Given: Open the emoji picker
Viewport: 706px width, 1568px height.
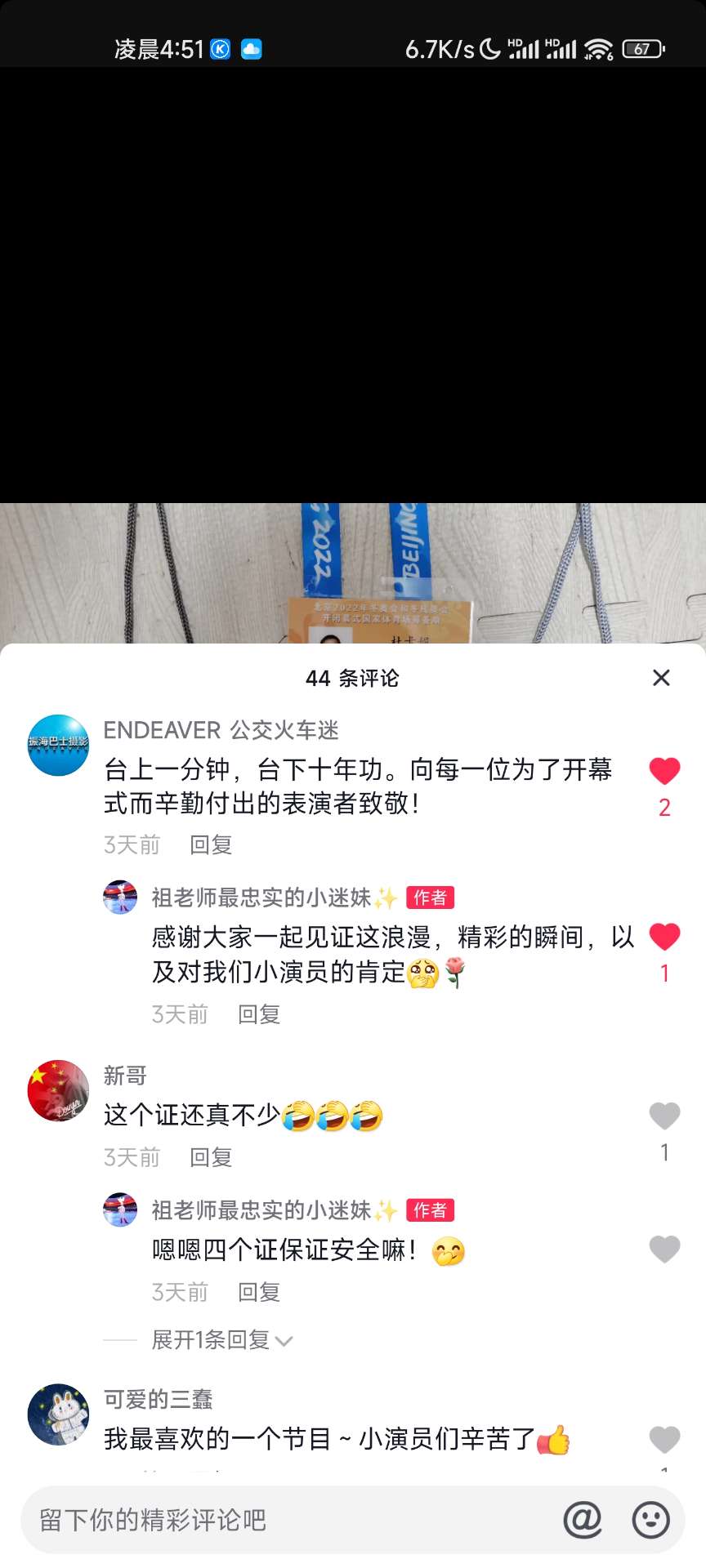Looking at the screenshot, I should [650, 1520].
